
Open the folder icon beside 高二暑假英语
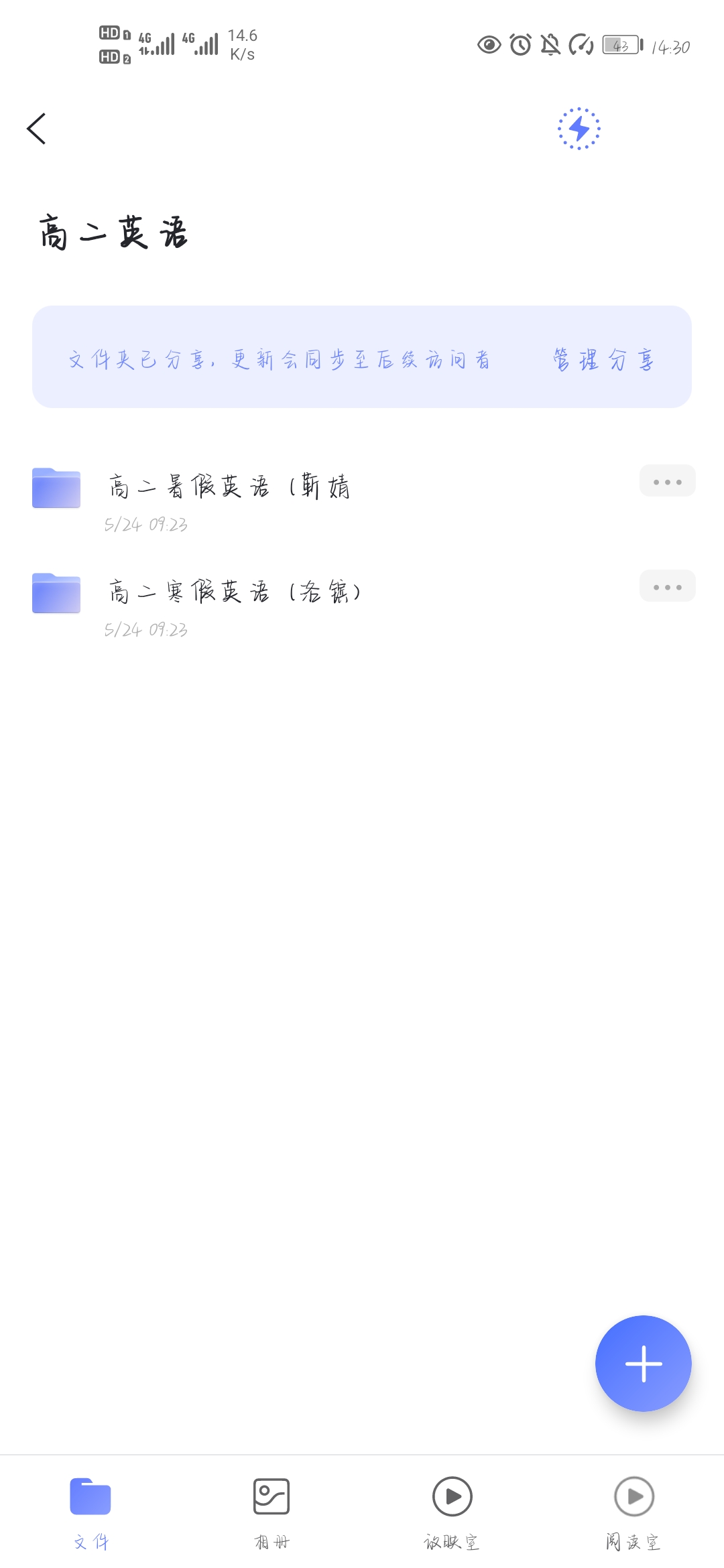tap(56, 488)
